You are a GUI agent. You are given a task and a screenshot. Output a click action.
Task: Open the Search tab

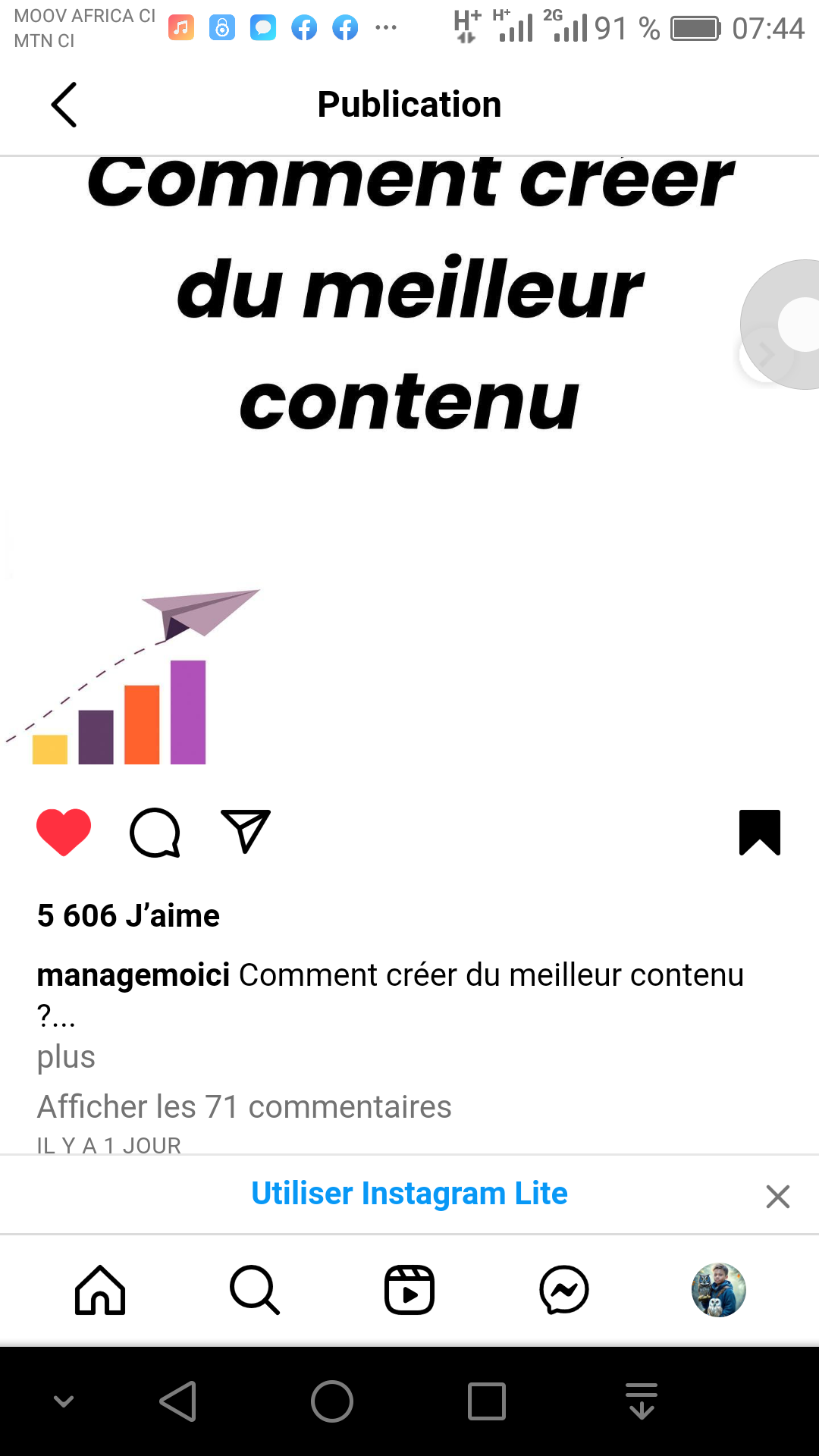pos(255,1289)
